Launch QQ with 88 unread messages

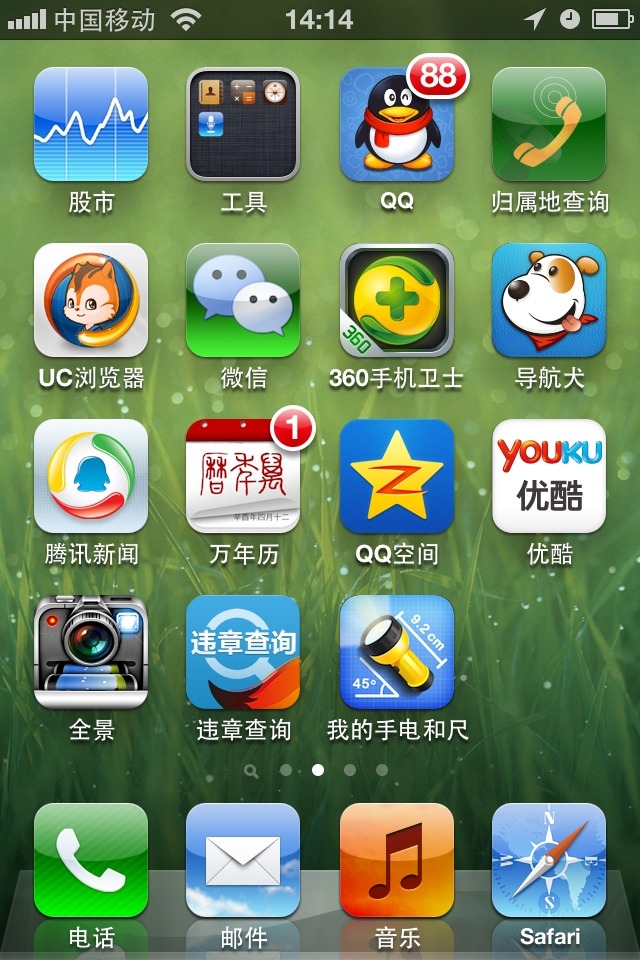396,124
